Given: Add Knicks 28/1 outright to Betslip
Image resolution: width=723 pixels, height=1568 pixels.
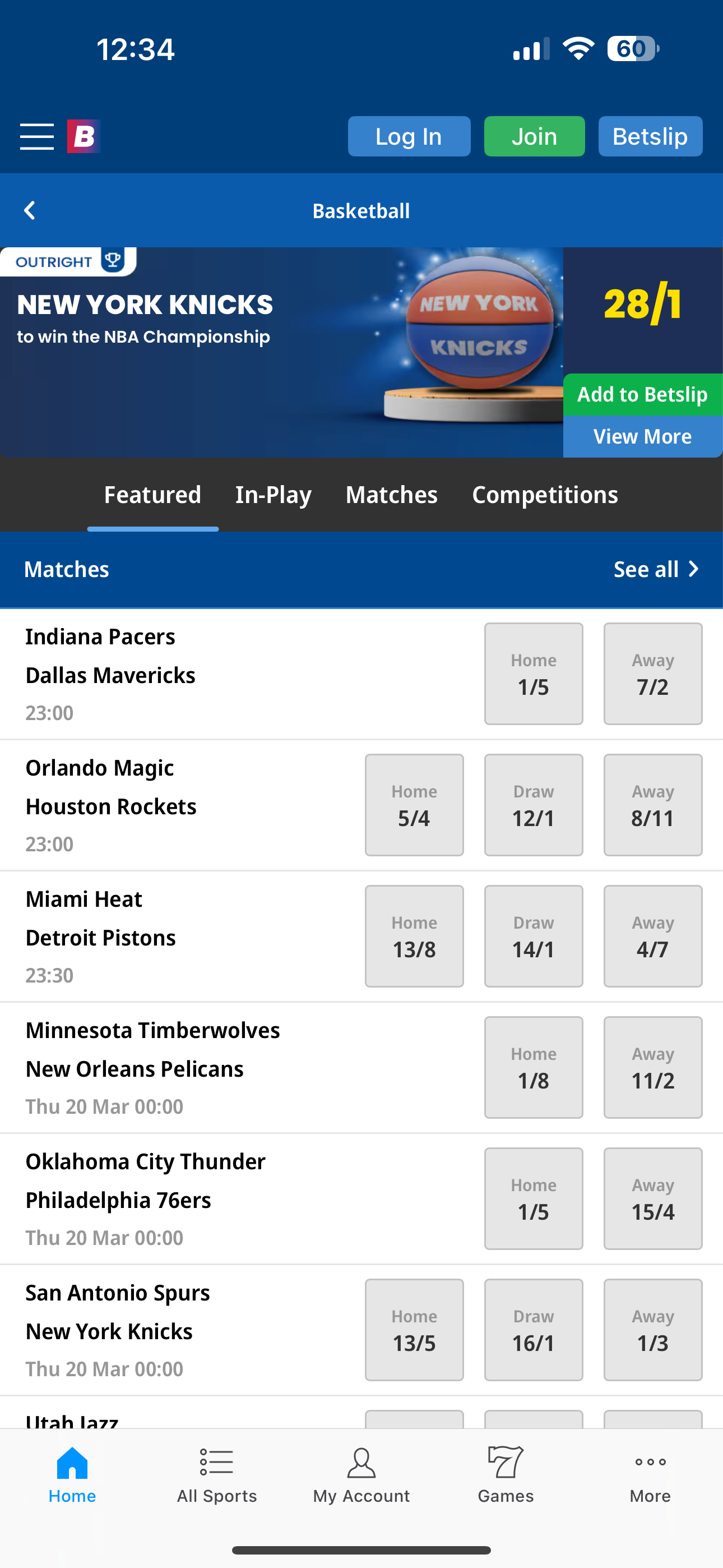Looking at the screenshot, I should click(643, 394).
